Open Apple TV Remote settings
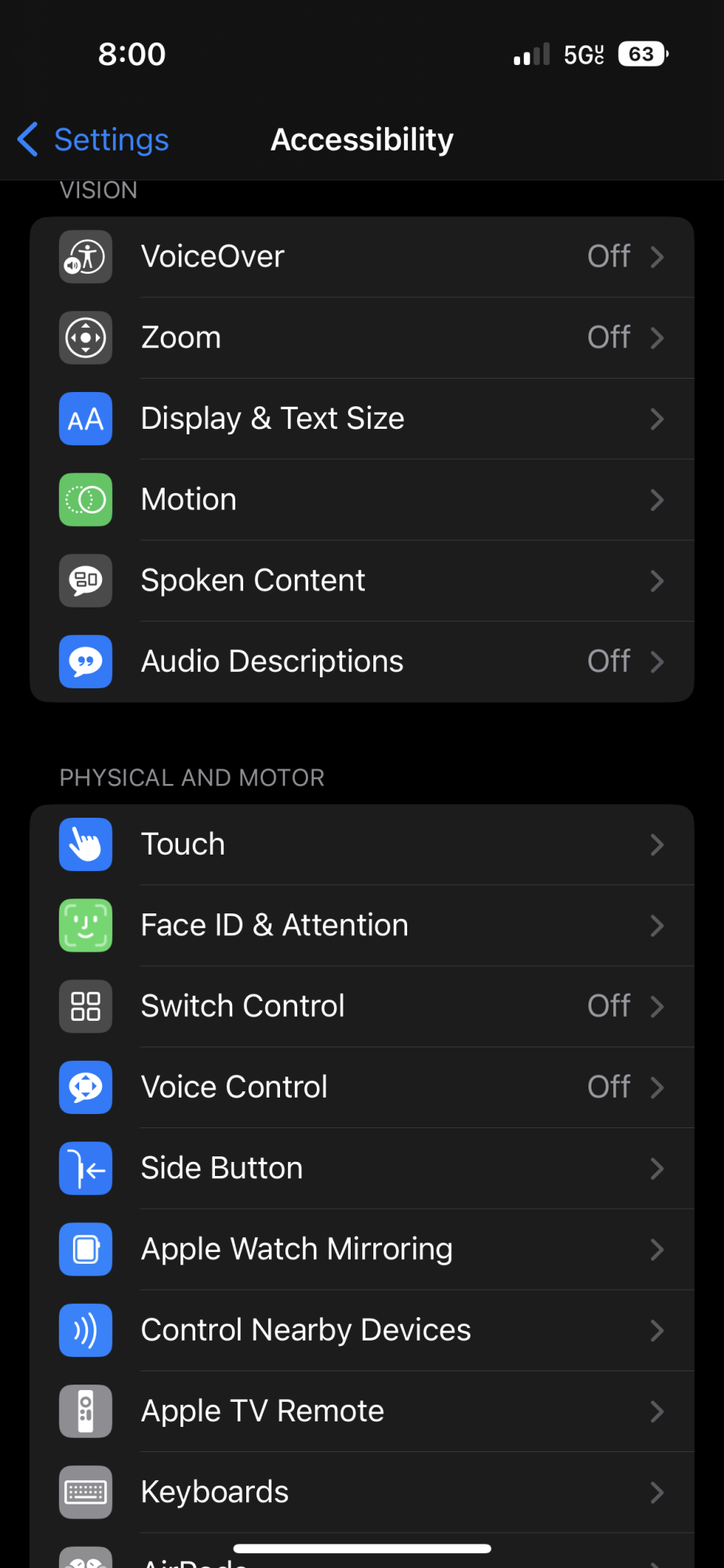Screen dimensions: 724x1568 [x=361, y=1411]
